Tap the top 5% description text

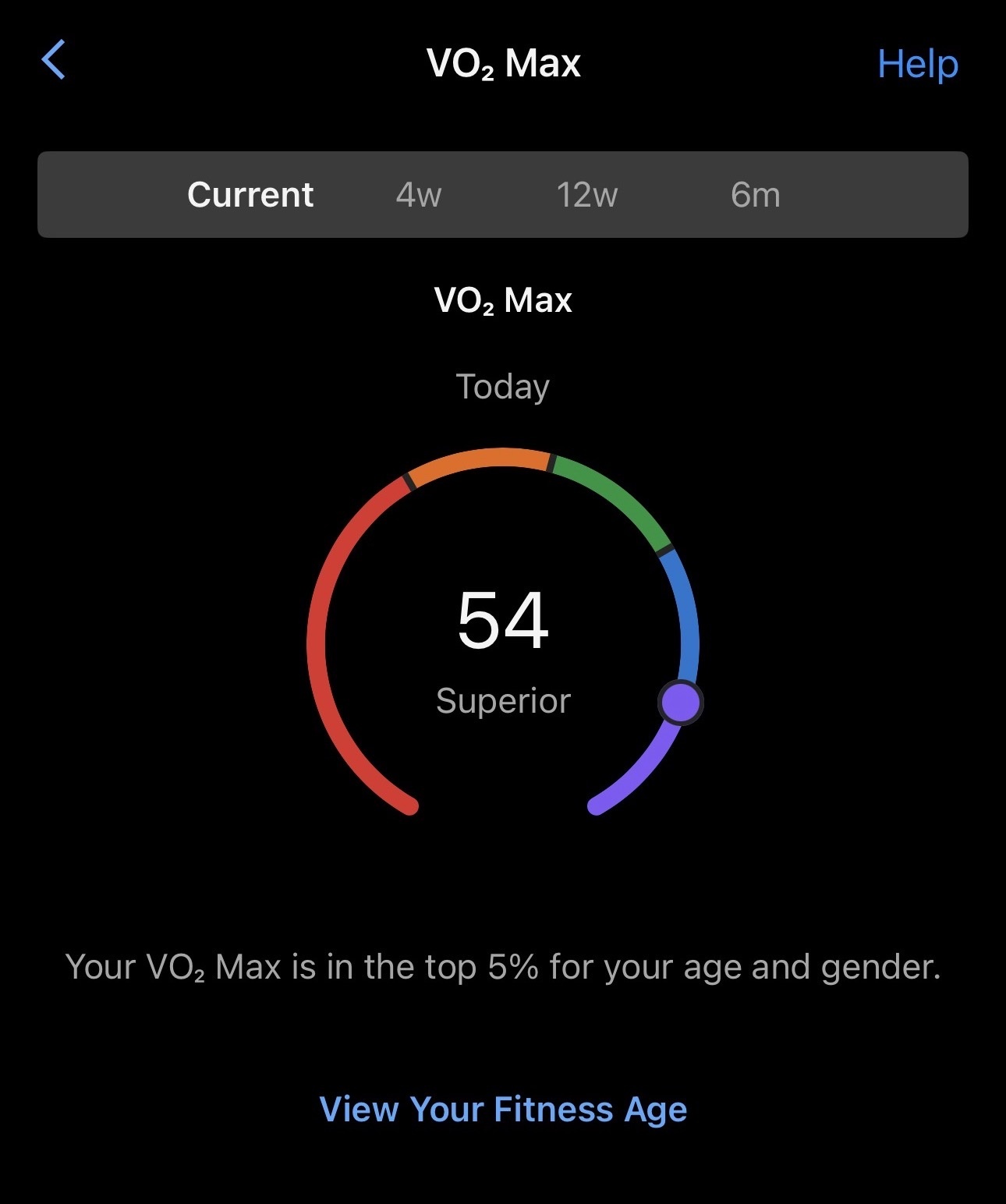tap(503, 966)
